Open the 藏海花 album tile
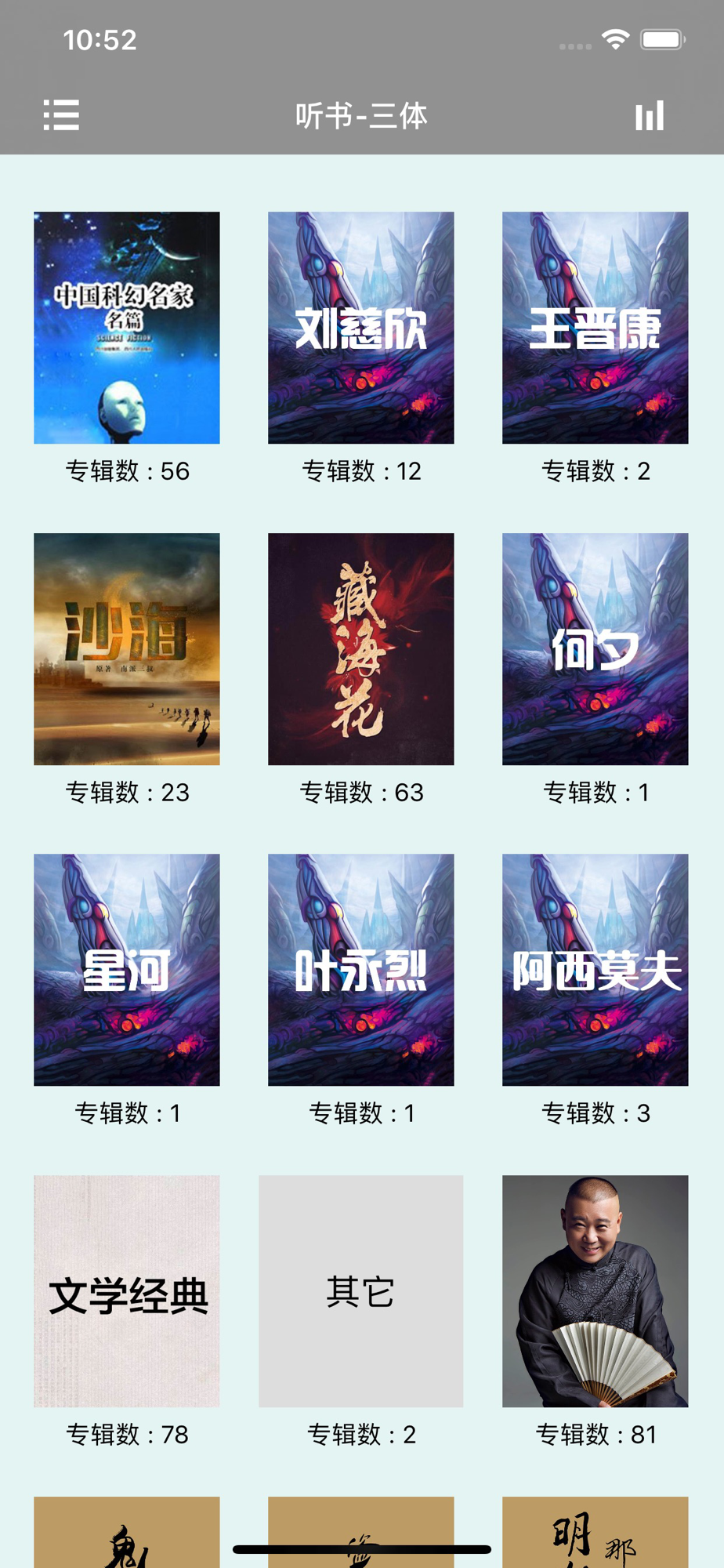Screen dimensions: 724x1568 [x=361, y=649]
